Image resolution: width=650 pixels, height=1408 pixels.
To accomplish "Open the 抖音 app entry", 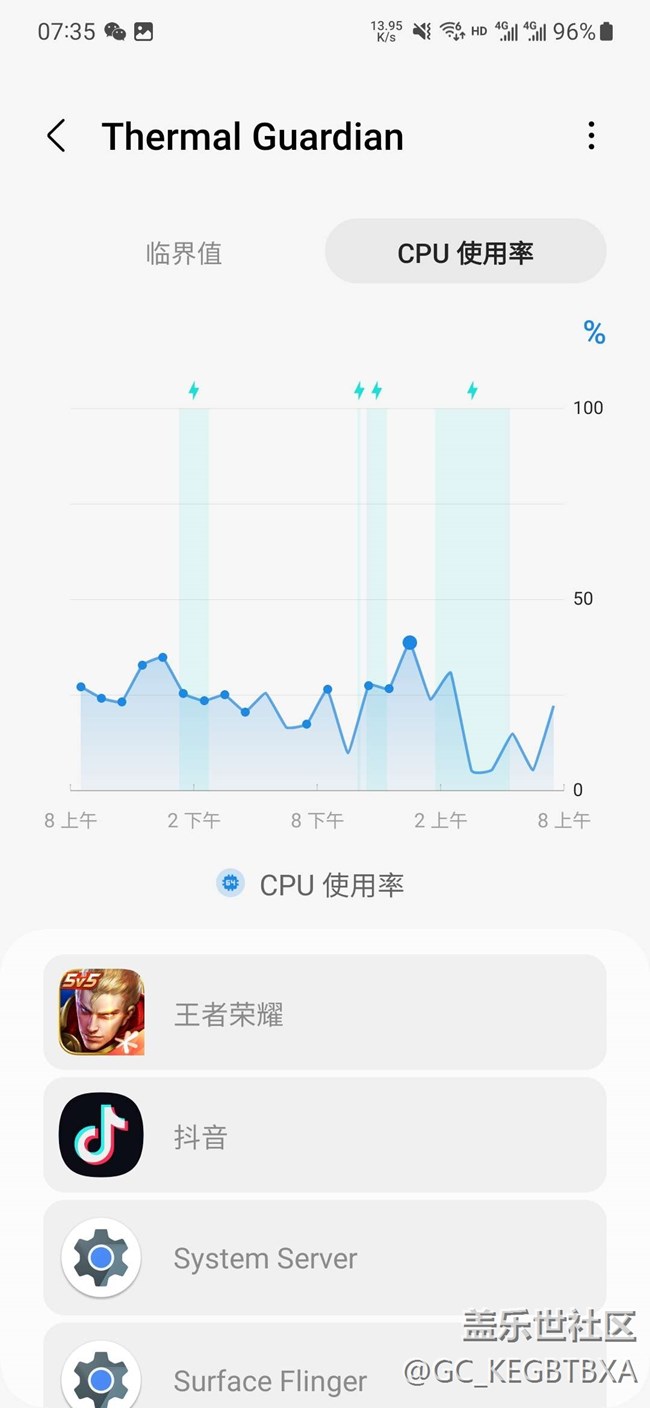I will pyautogui.click(x=325, y=1135).
